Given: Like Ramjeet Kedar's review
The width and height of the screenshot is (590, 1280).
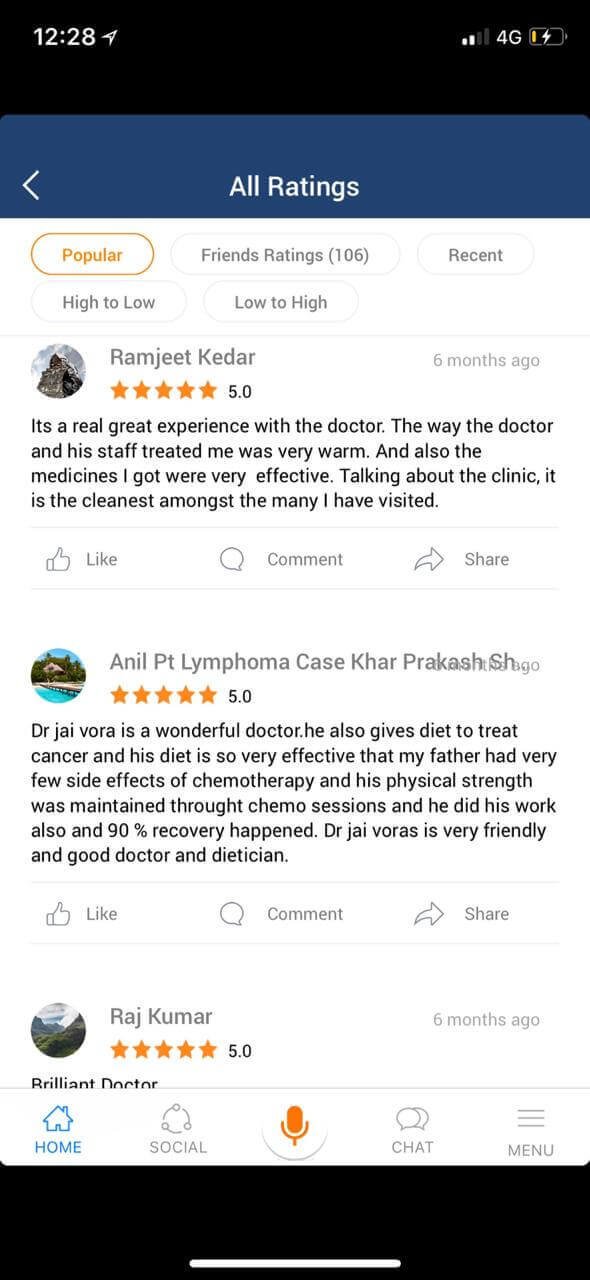Looking at the screenshot, I should click(81, 559).
